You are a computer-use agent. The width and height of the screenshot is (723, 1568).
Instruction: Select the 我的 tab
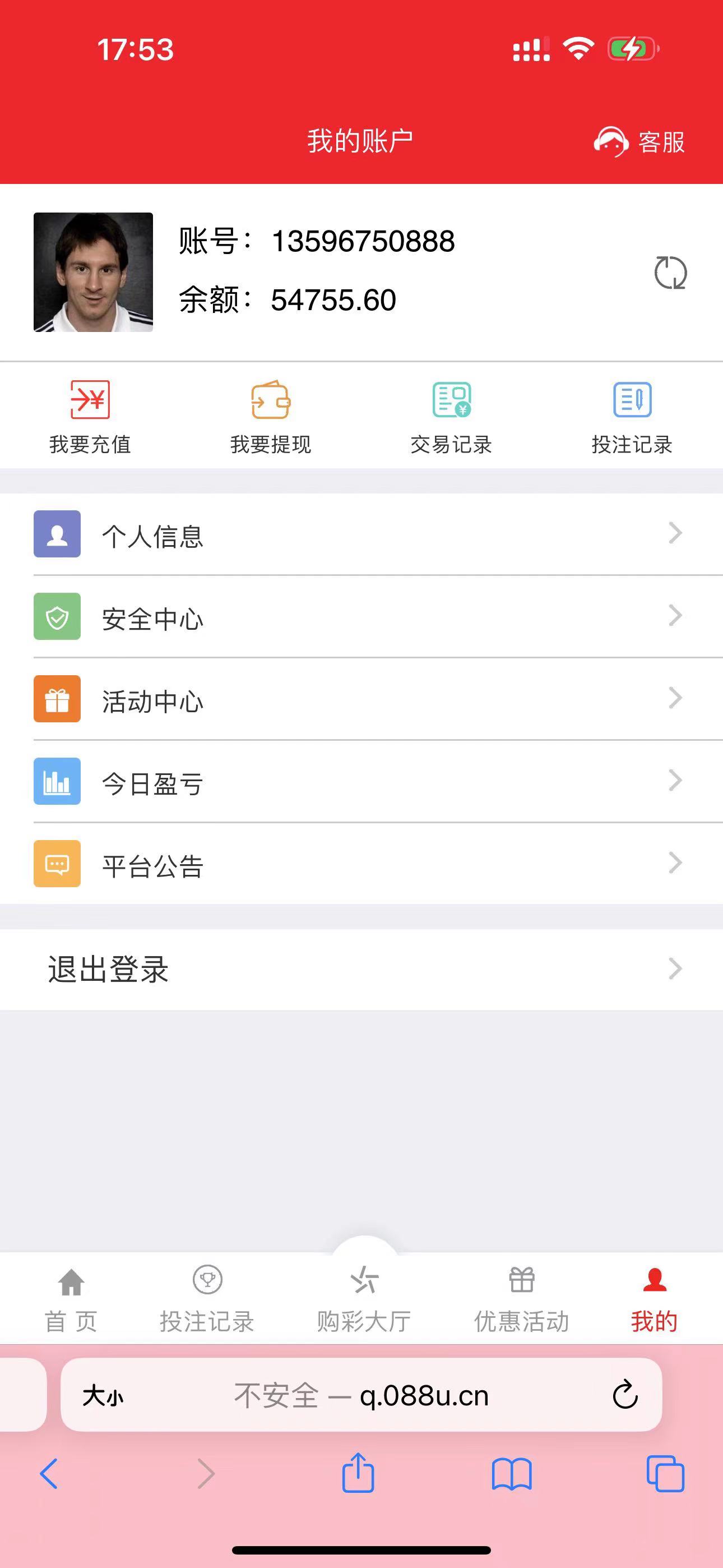click(x=654, y=1298)
